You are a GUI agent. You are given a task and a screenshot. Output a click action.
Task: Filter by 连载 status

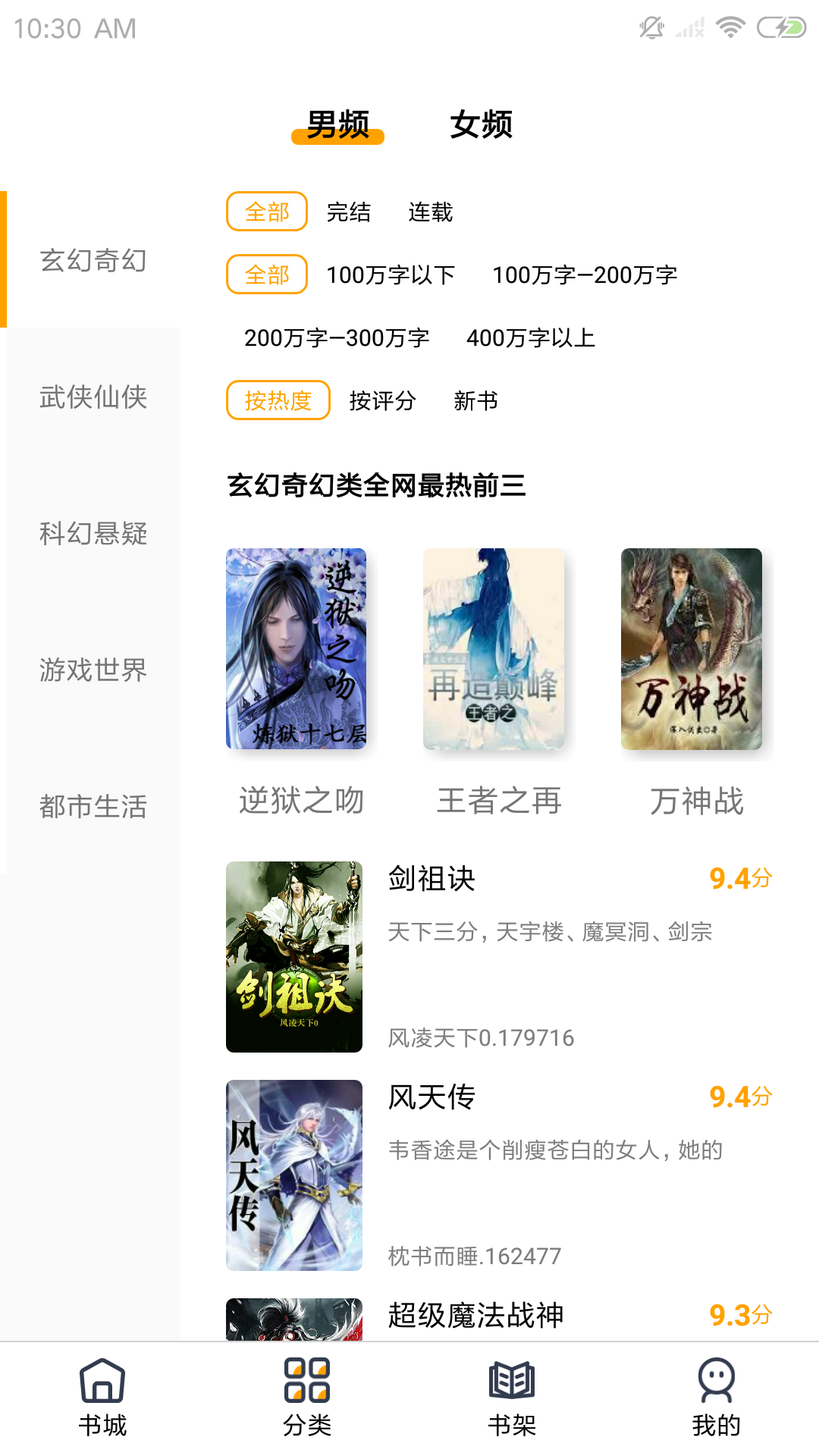pyautogui.click(x=430, y=212)
